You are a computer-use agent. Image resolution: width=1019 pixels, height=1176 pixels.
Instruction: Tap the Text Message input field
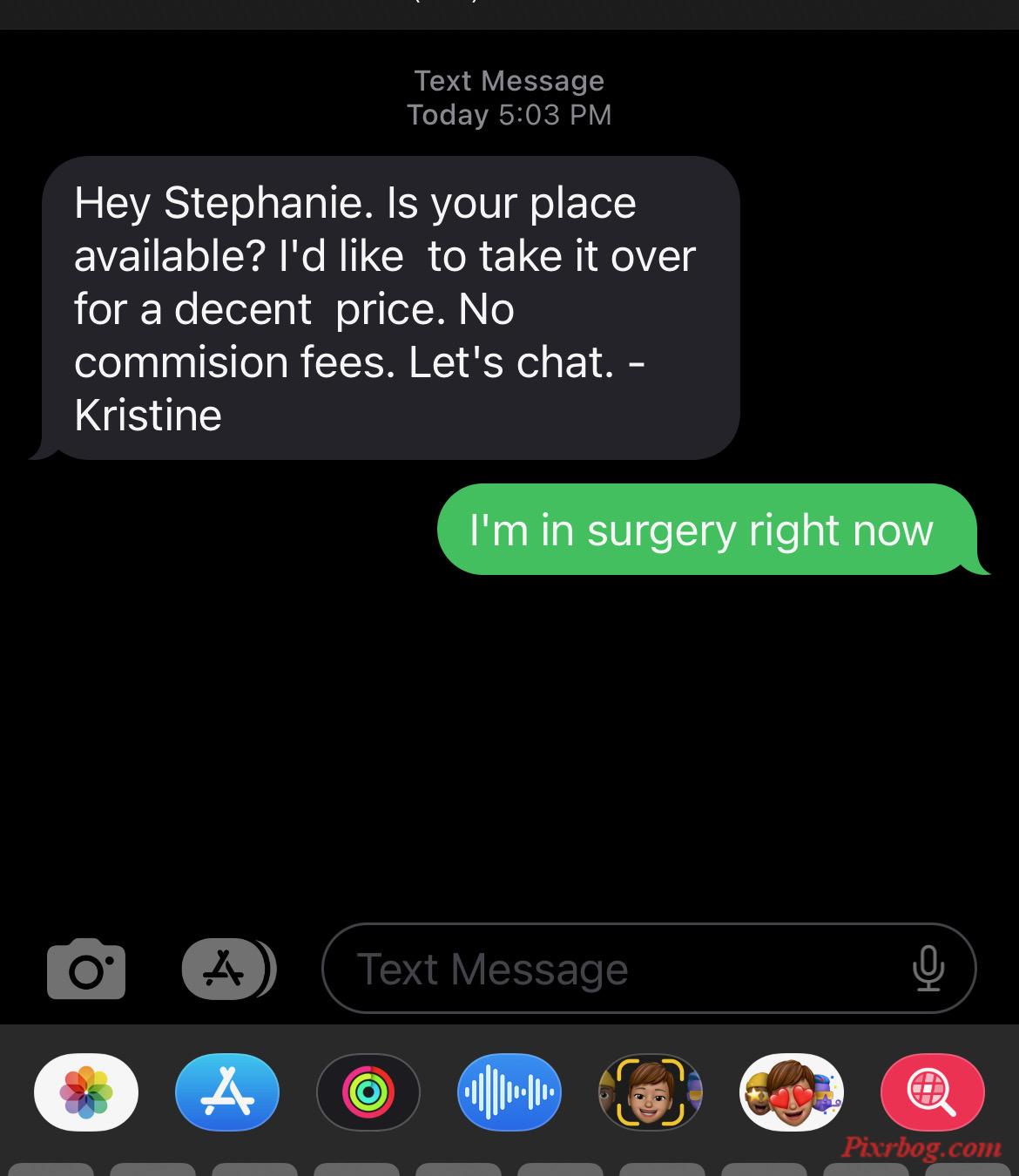(x=610, y=969)
